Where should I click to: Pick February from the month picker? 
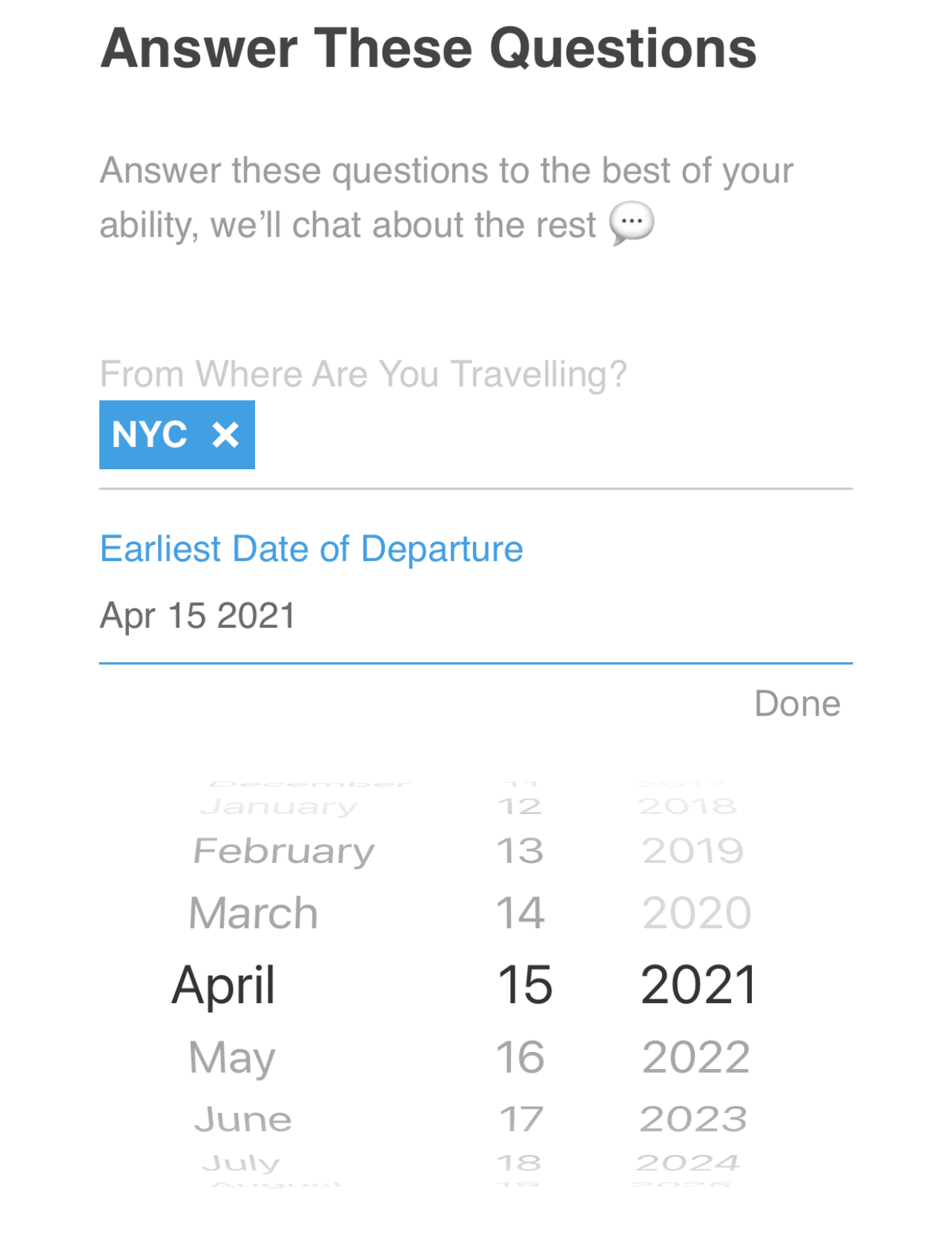pos(283,850)
